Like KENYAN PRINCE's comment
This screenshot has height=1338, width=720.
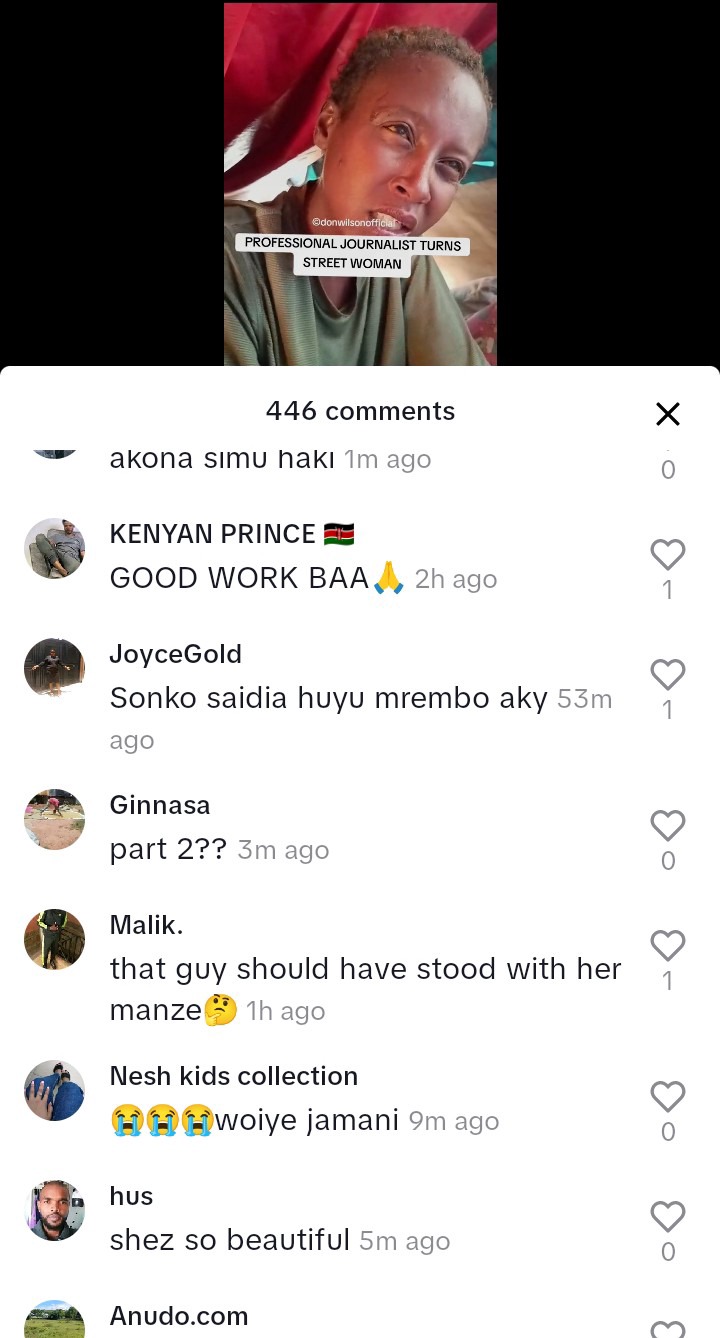coord(667,554)
